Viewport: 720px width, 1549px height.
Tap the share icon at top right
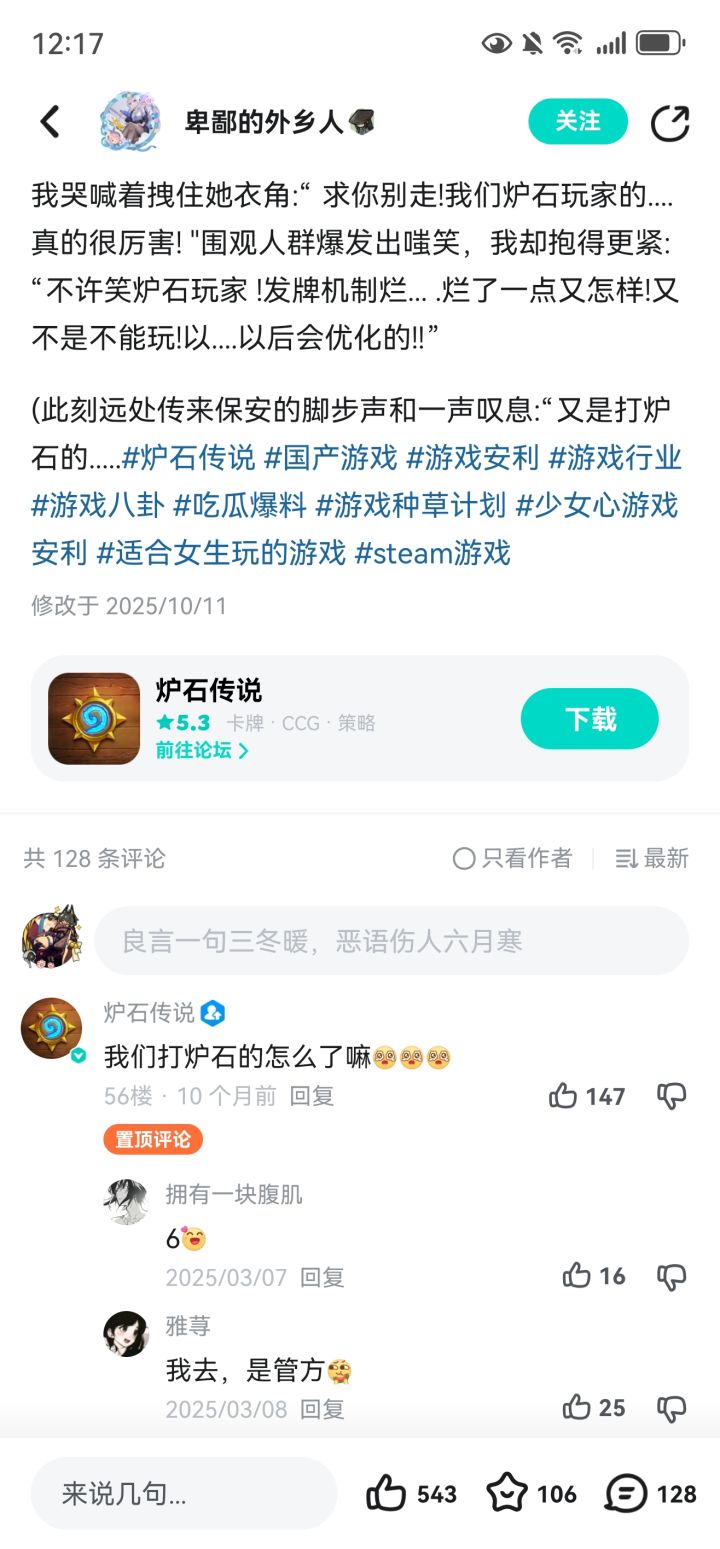tap(671, 122)
